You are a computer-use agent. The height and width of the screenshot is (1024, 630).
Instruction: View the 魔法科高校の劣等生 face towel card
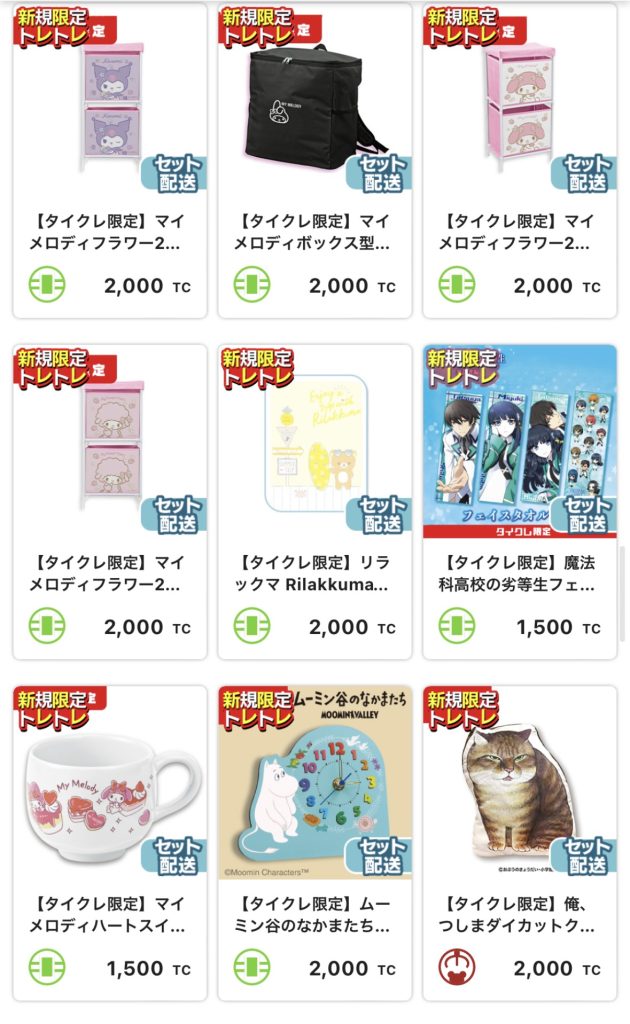tap(520, 502)
